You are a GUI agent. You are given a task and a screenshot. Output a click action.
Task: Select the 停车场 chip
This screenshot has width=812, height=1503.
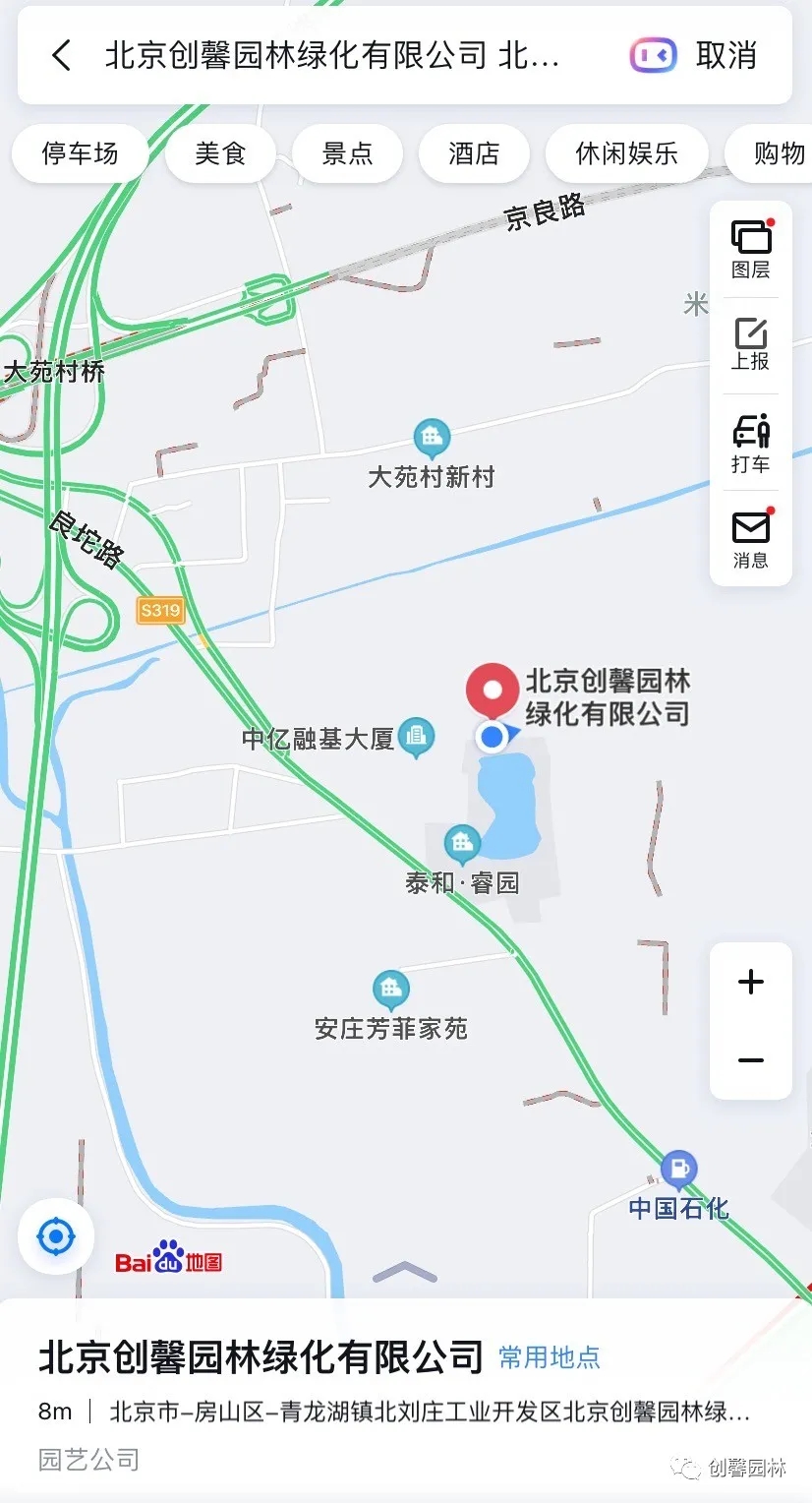coord(80,153)
